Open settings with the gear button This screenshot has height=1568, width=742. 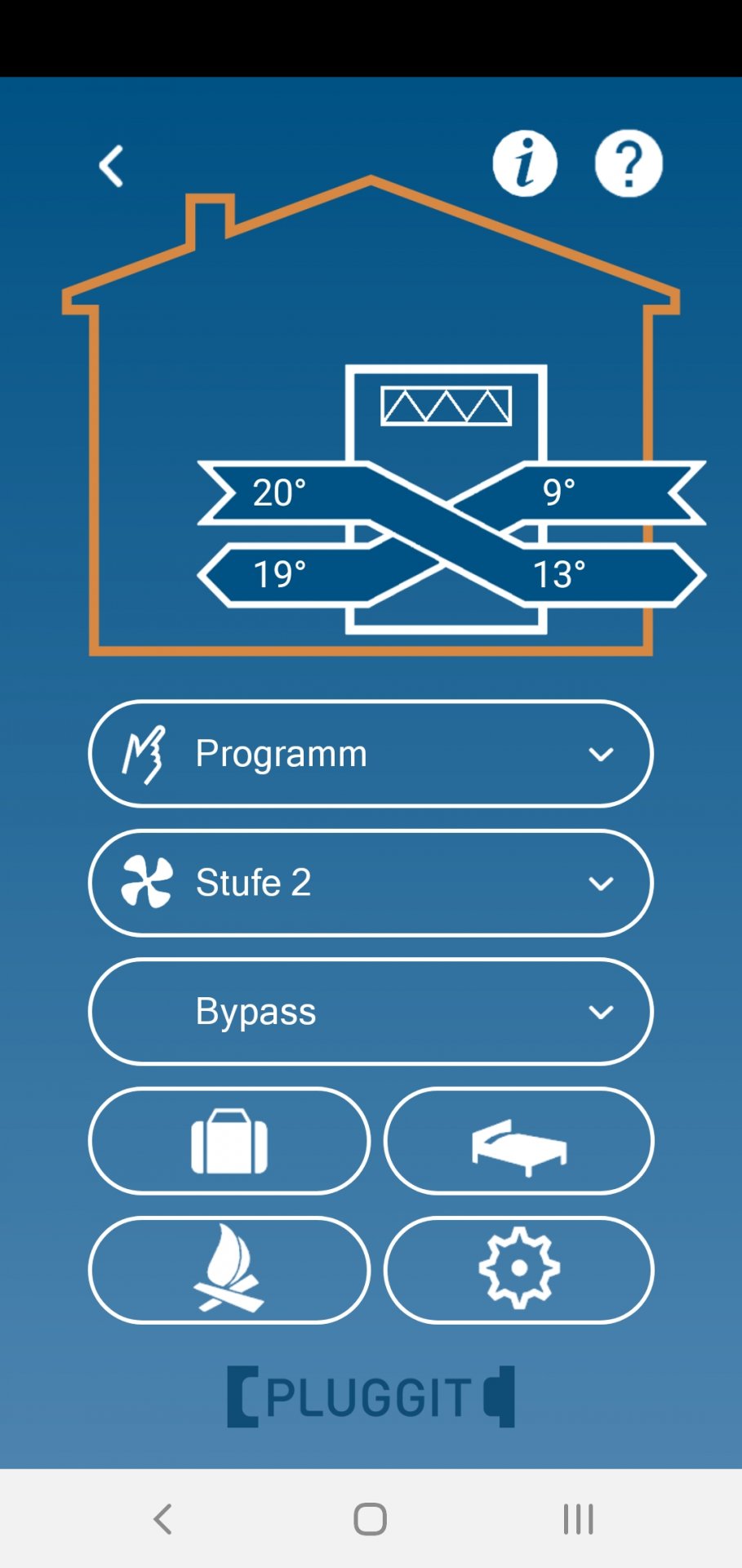coord(519,1270)
